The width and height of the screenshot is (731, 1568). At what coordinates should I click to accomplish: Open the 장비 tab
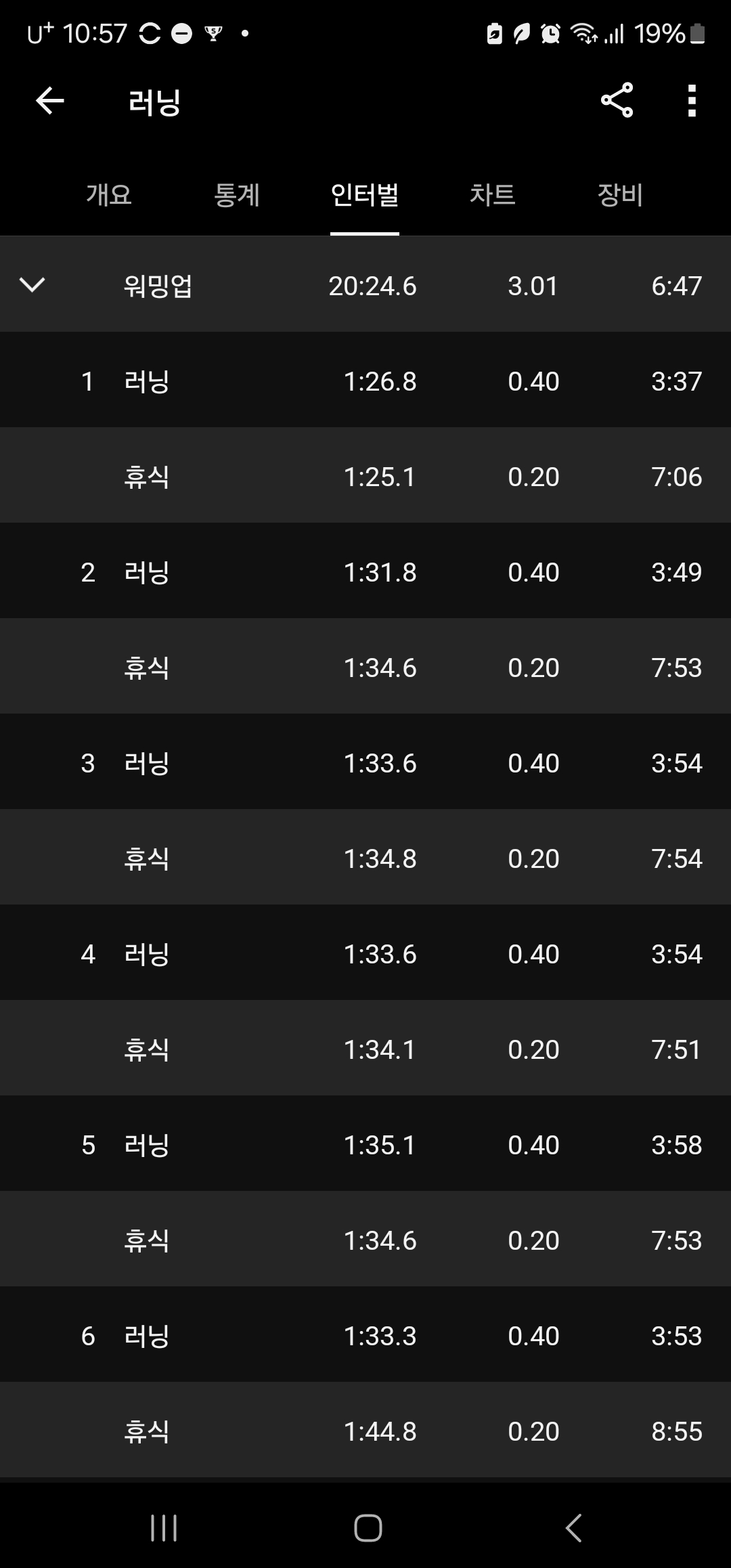(x=620, y=195)
